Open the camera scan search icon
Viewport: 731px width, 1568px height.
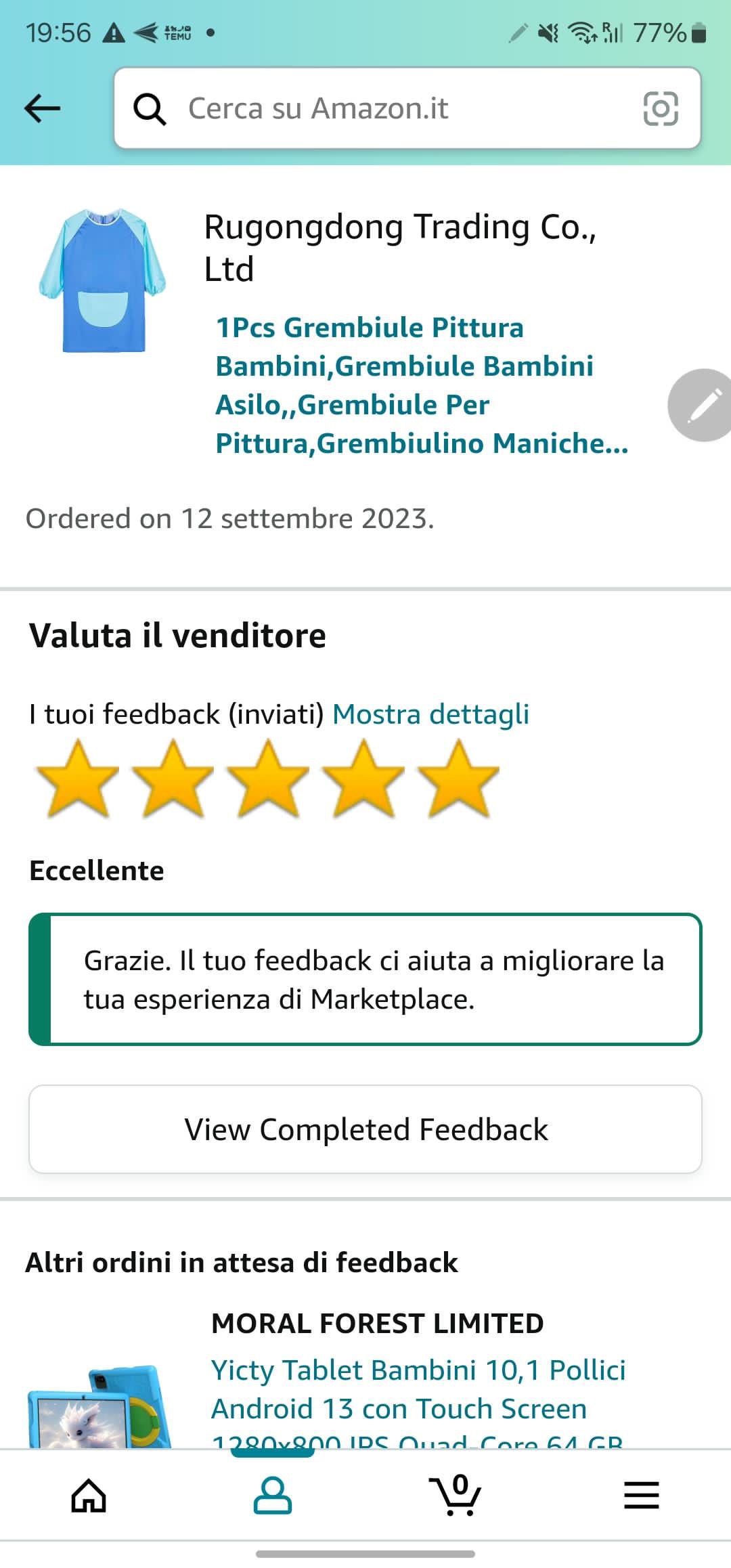[x=660, y=108]
